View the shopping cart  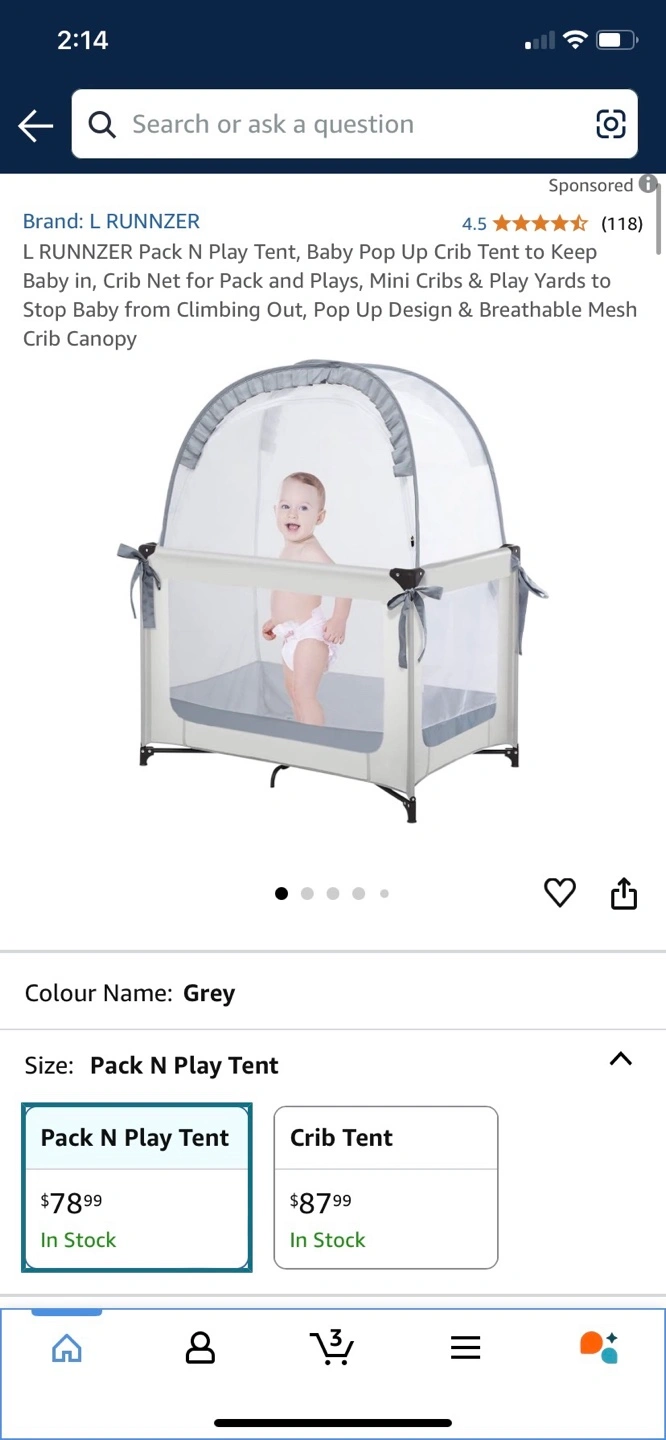[332, 1347]
